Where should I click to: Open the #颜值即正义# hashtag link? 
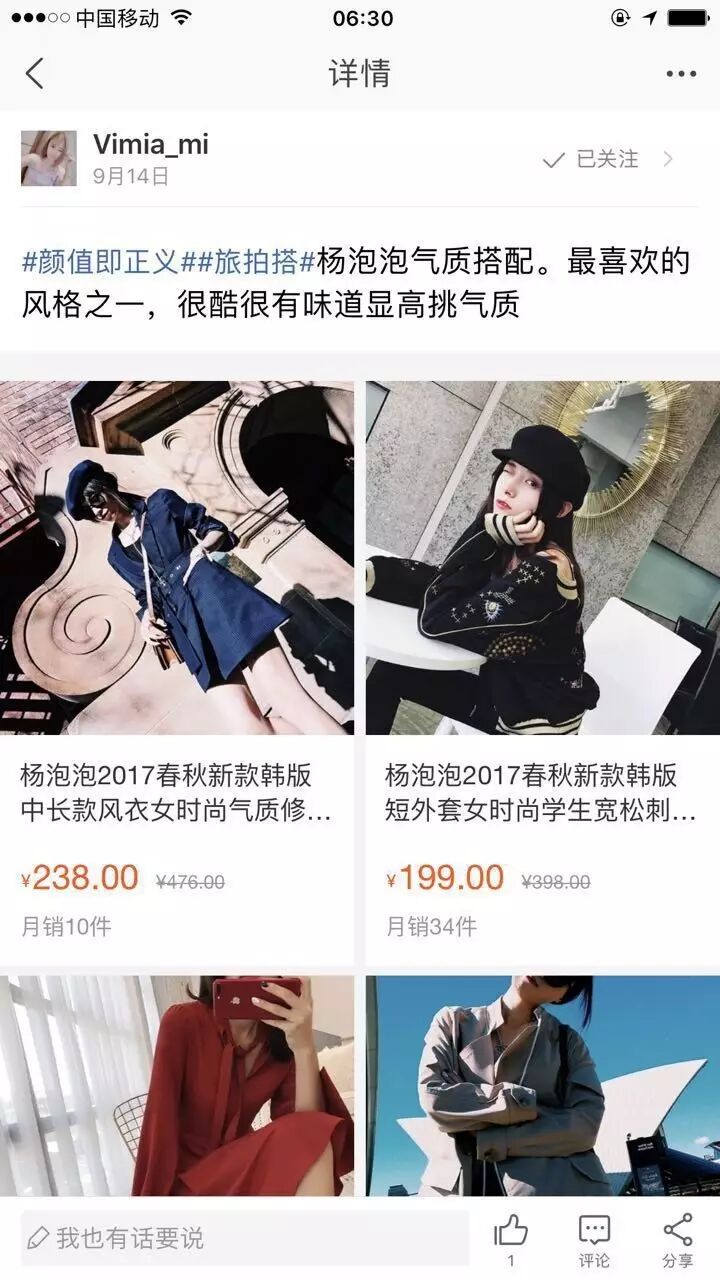tap(101, 263)
